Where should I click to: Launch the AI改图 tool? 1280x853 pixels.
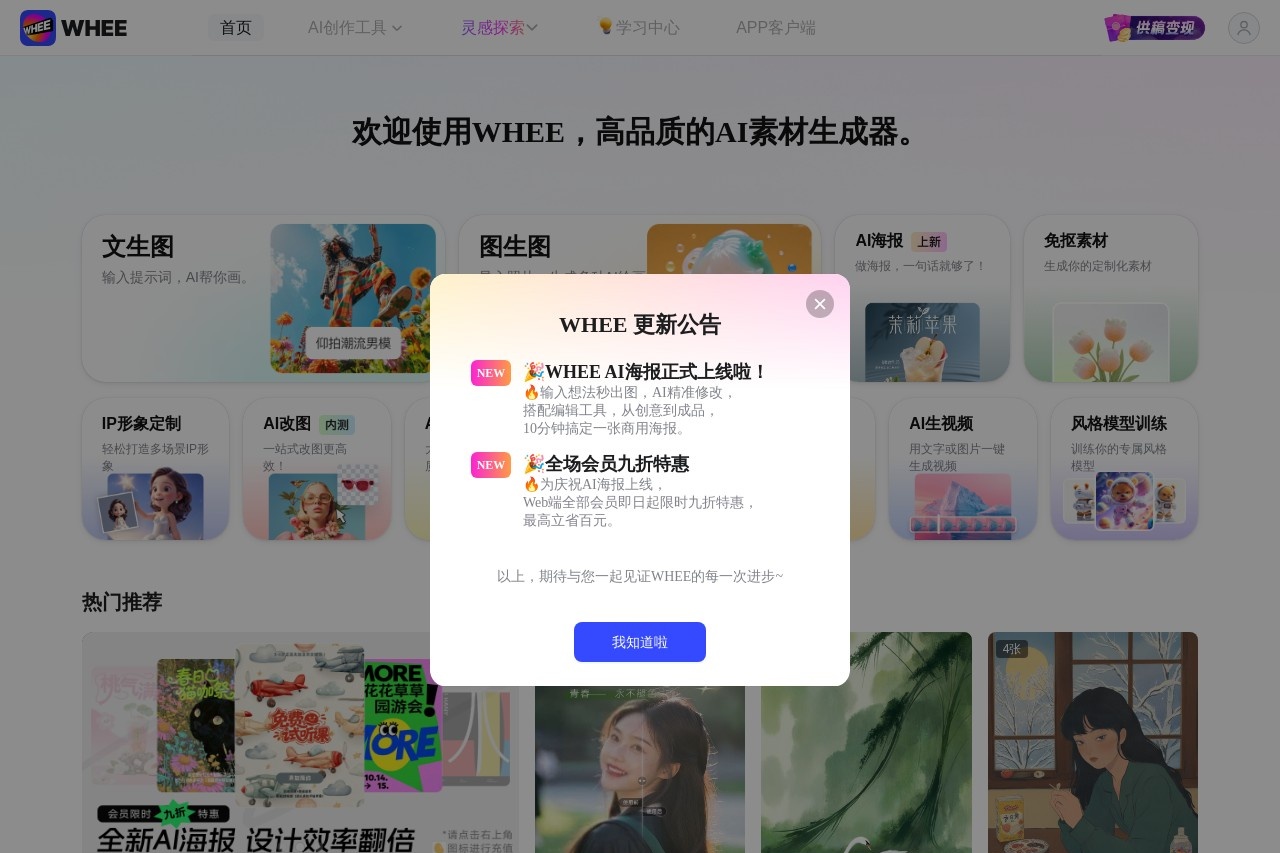coord(316,470)
